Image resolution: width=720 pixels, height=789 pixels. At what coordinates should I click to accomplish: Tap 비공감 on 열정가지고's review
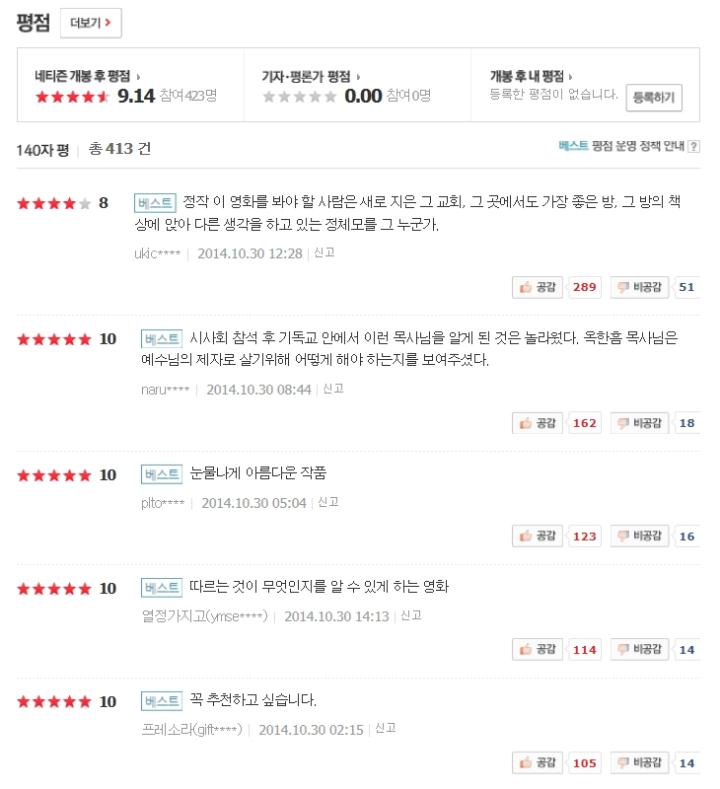click(x=639, y=649)
